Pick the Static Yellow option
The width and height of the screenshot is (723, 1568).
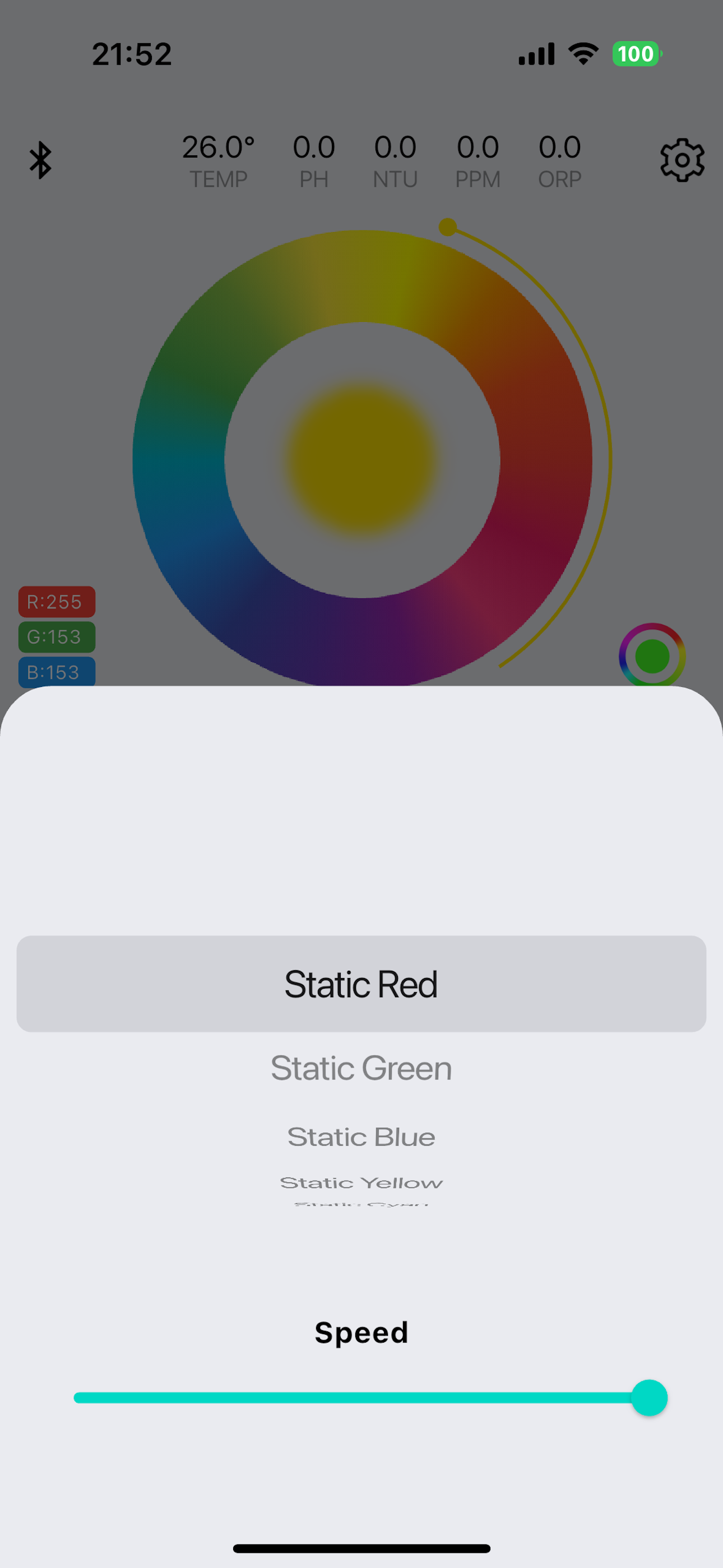click(361, 1182)
